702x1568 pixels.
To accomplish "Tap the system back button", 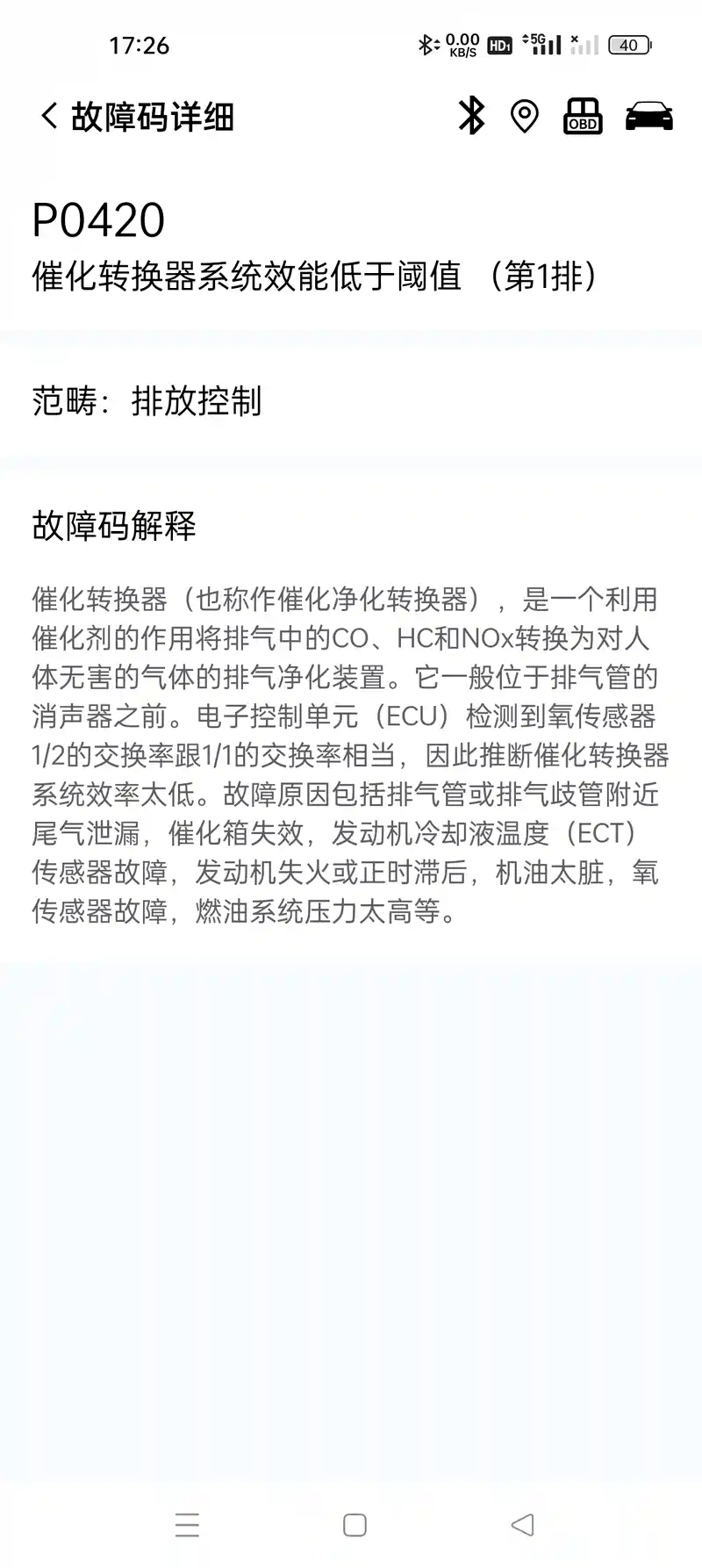I will click(522, 1525).
